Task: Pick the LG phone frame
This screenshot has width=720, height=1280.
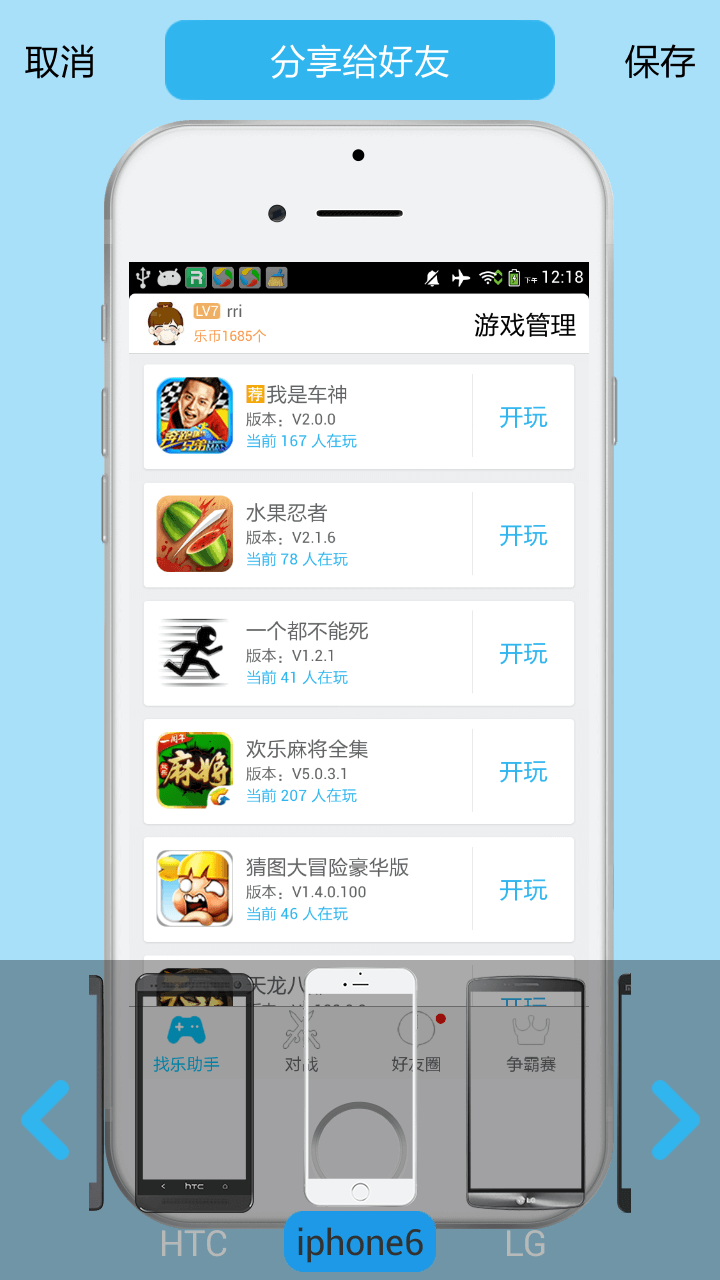Action: pyautogui.click(x=525, y=1091)
